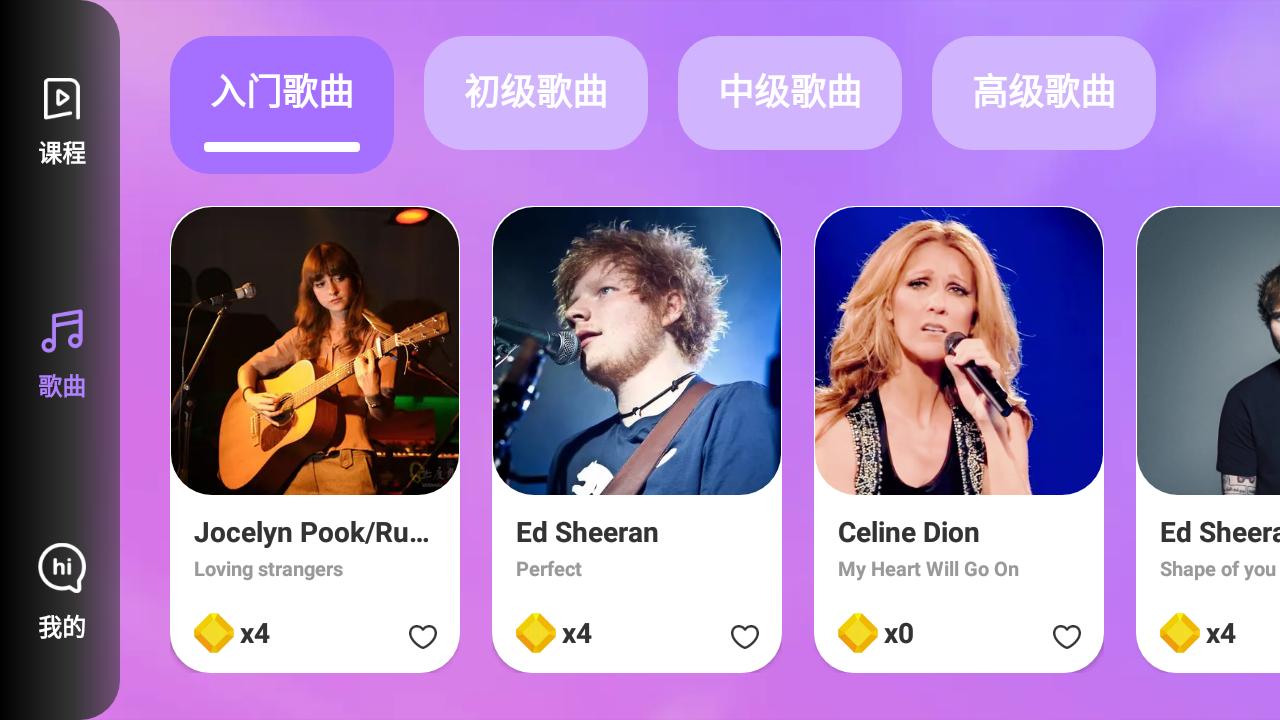Switch to the 初级歌曲 tab
This screenshot has height=720, width=1280.
(536, 93)
